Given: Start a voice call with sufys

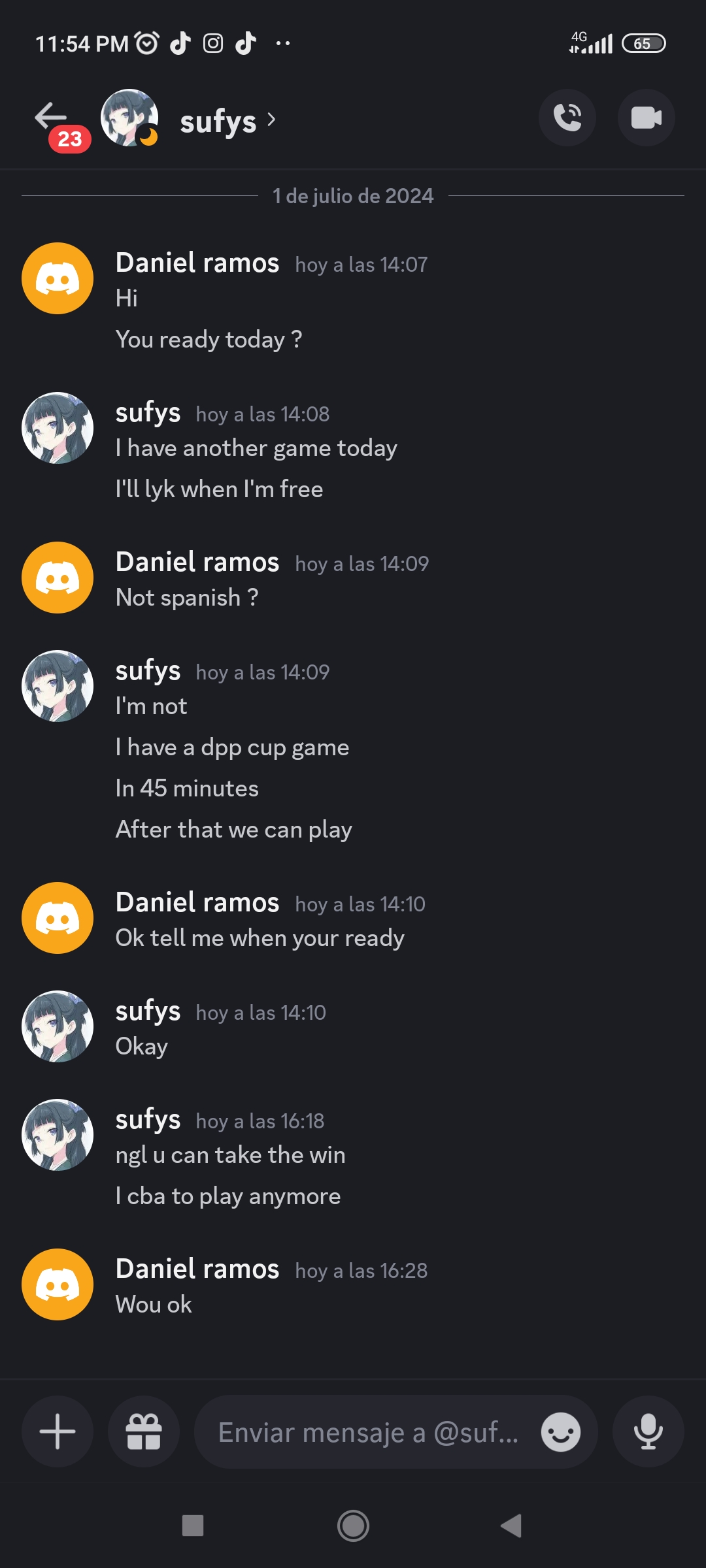Looking at the screenshot, I should (x=567, y=118).
